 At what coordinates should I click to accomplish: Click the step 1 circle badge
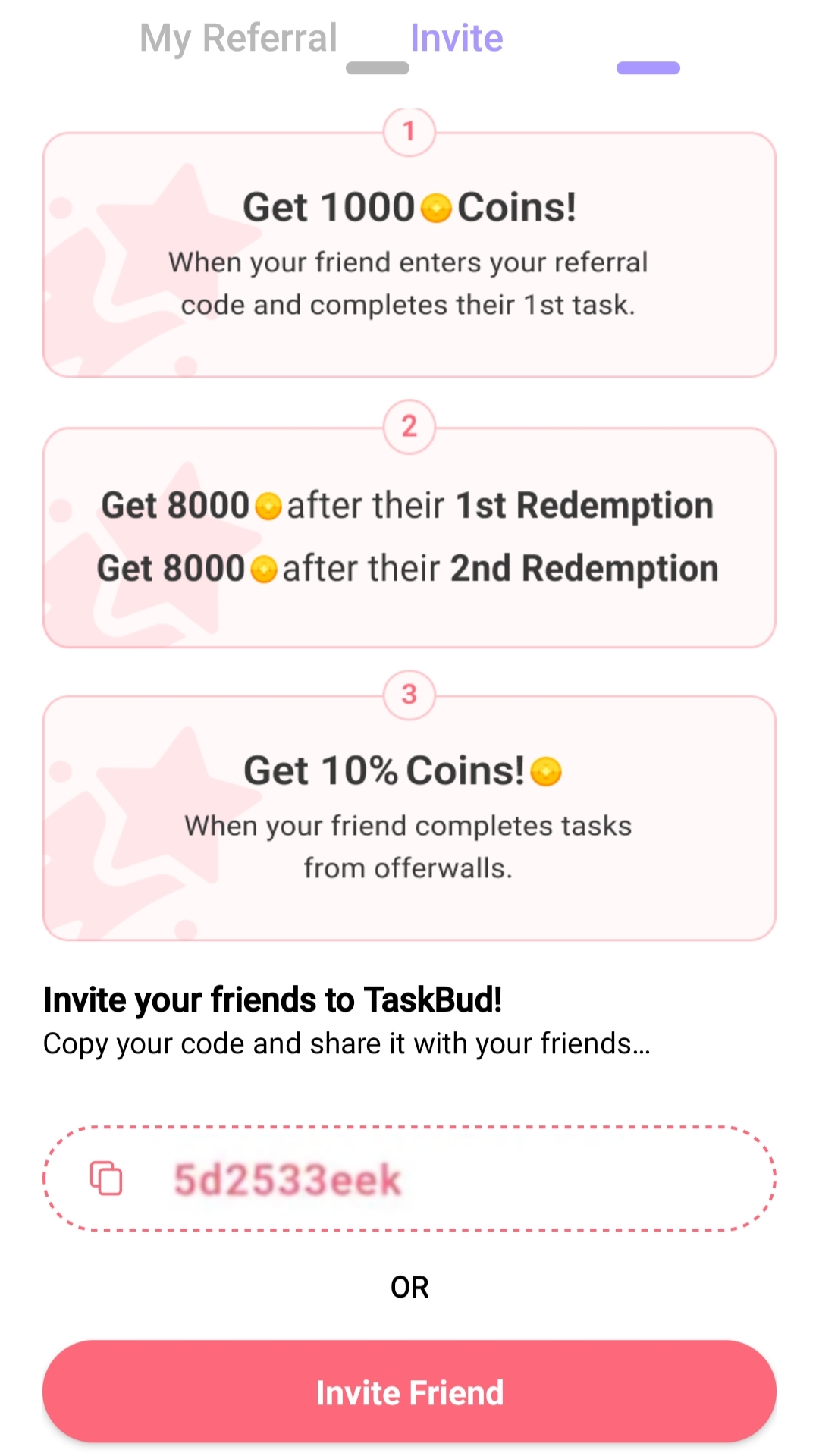point(409,130)
